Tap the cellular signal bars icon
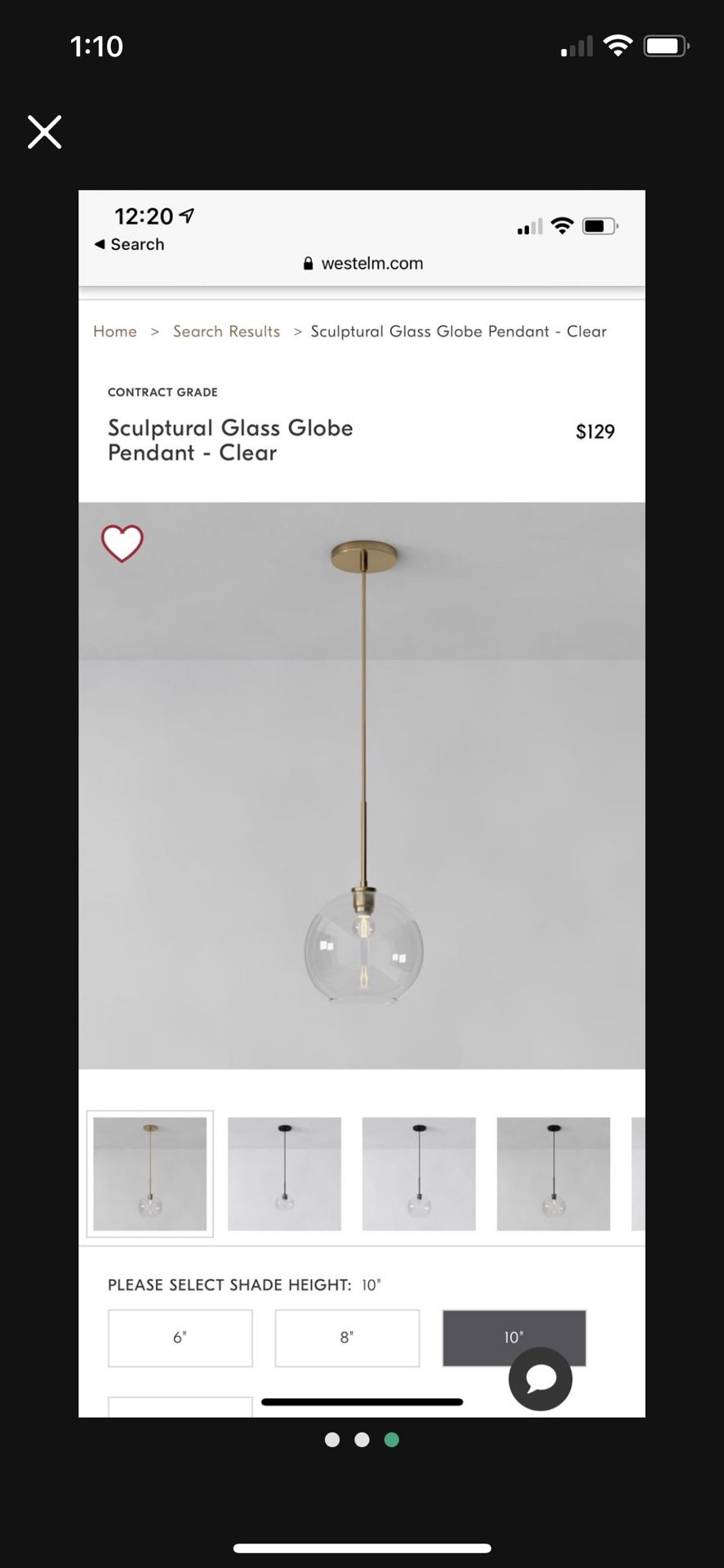 (576, 47)
